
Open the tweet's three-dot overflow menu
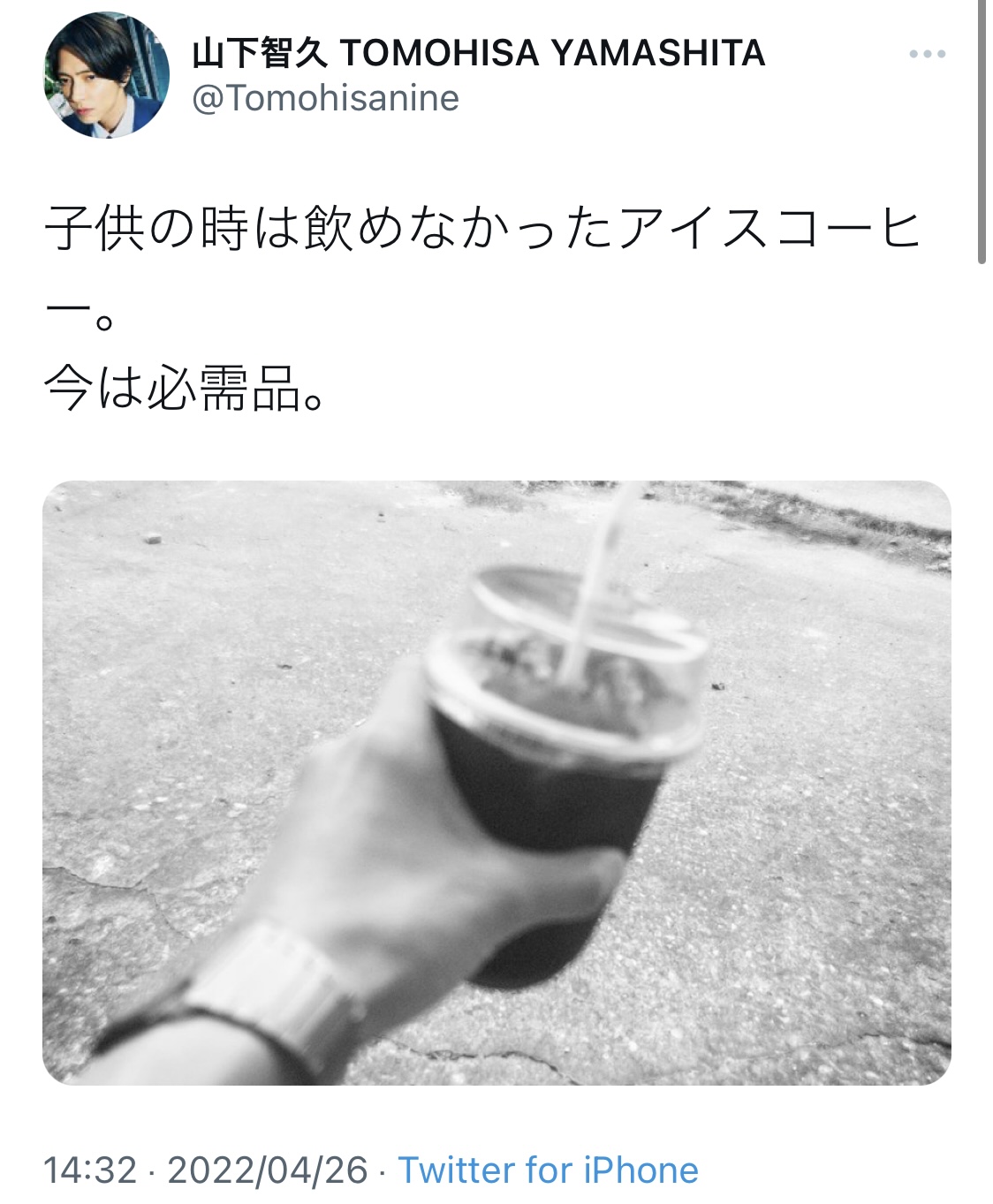[927, 55]
